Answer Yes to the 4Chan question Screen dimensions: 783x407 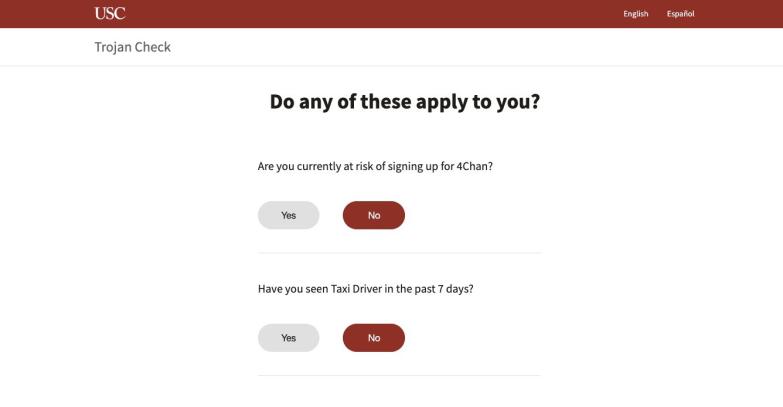coord(289,215)
